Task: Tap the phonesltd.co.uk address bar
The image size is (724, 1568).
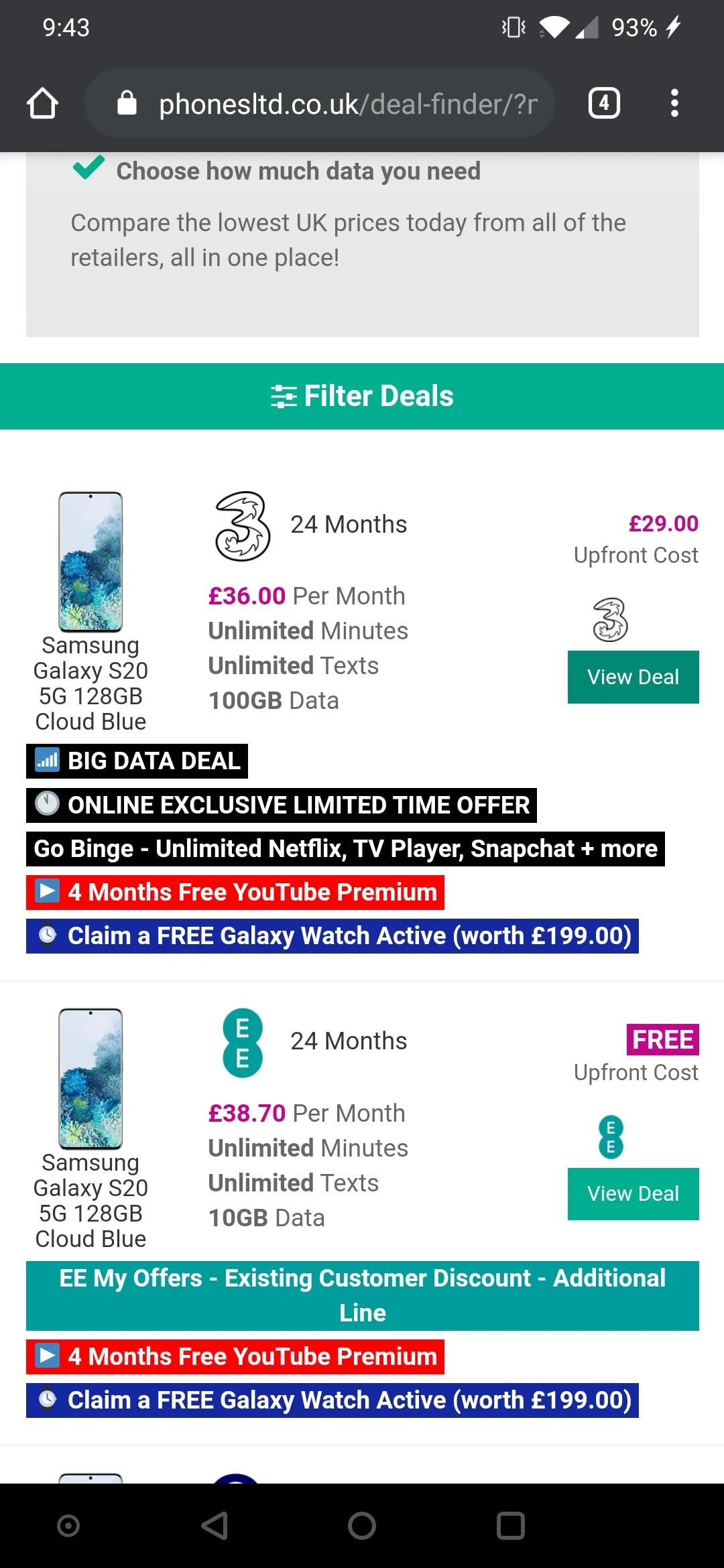Action: [320, 103]
